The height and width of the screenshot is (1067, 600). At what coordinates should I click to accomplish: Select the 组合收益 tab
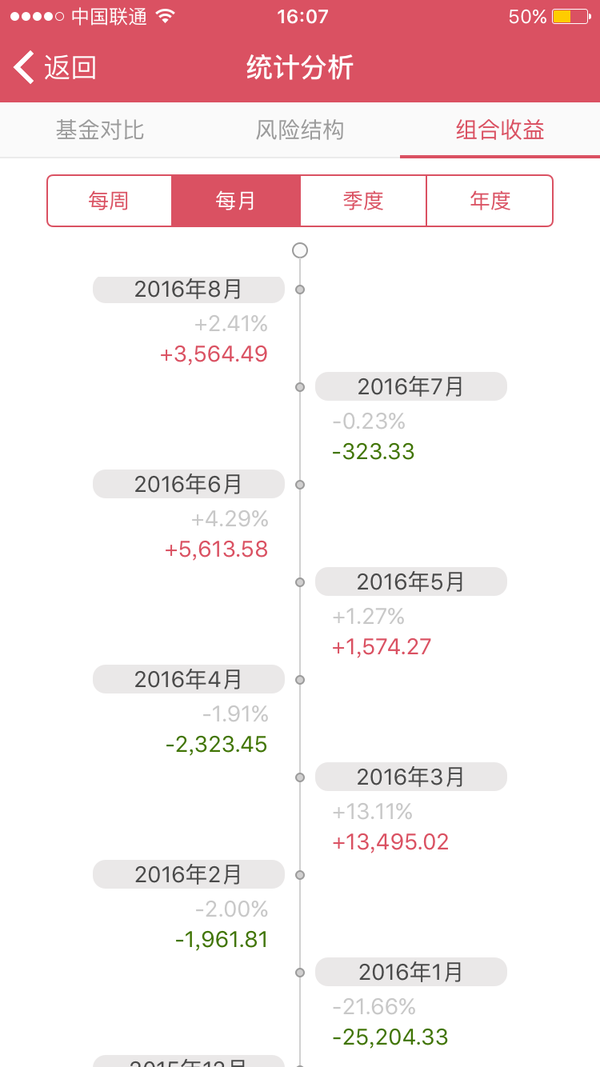tap(500, 130)
